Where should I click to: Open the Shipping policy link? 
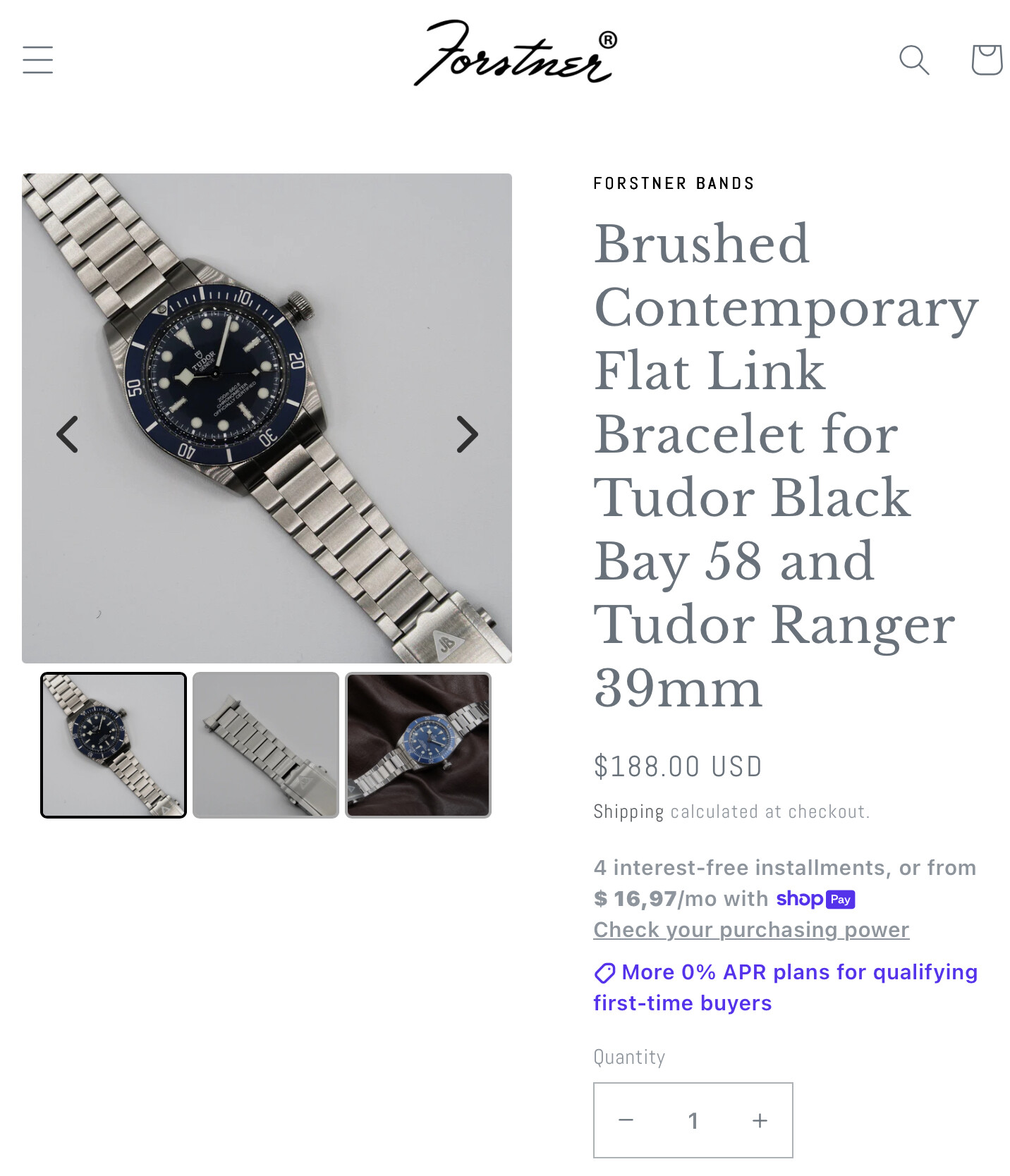coord(628,811)
